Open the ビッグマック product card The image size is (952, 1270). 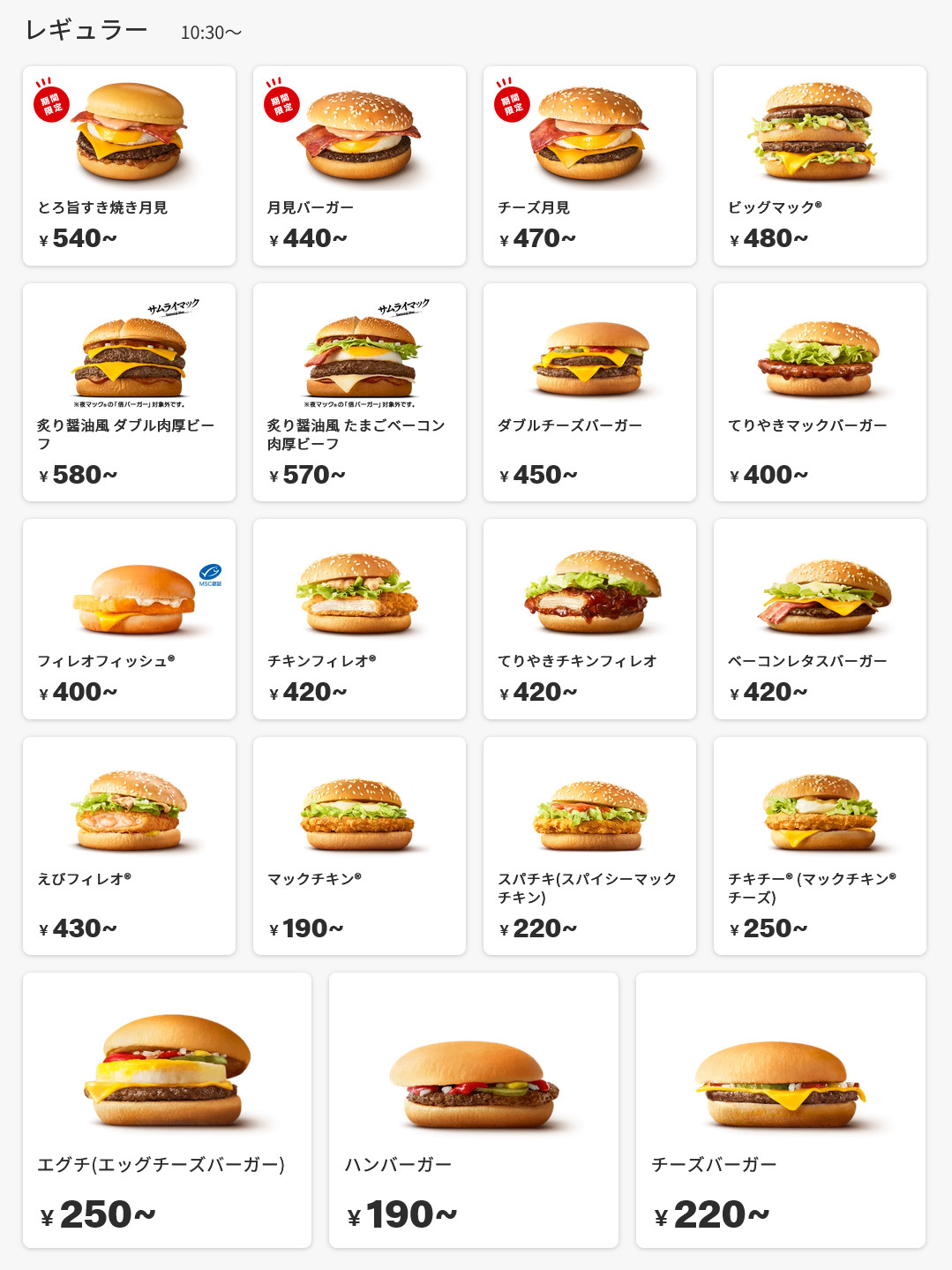pyautogui.click(x=820, y=166)
